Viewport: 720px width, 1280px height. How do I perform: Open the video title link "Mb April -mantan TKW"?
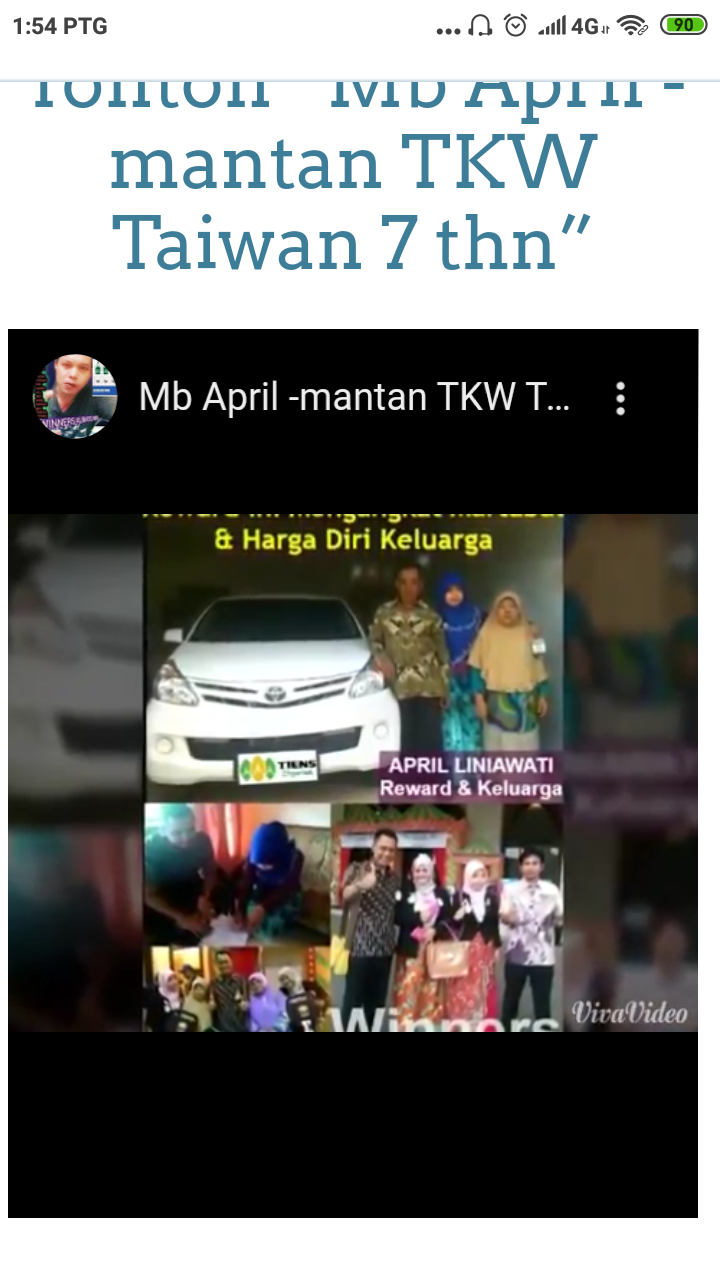[354, 398]
